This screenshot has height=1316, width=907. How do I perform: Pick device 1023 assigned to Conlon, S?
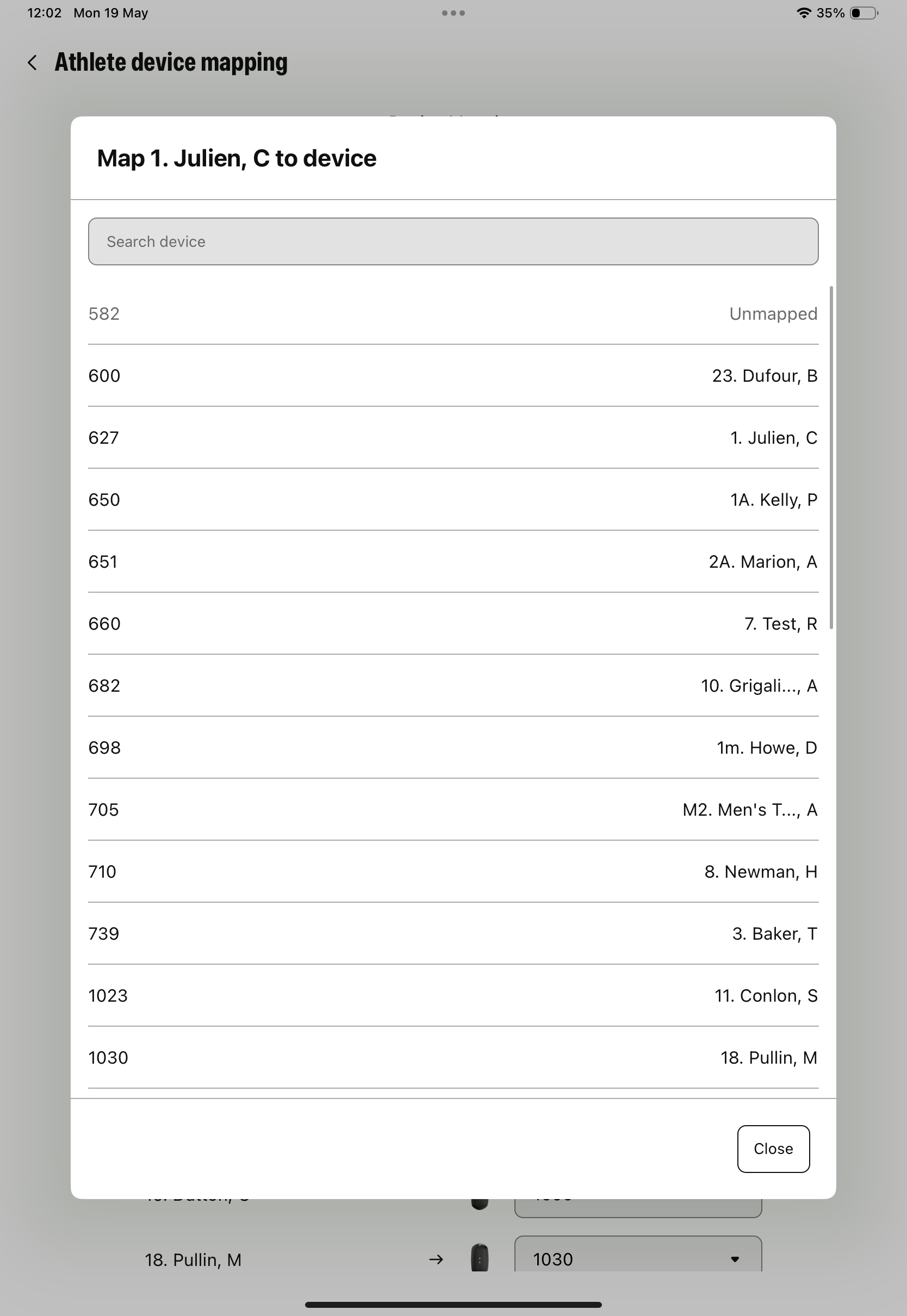tap(453, 995)
